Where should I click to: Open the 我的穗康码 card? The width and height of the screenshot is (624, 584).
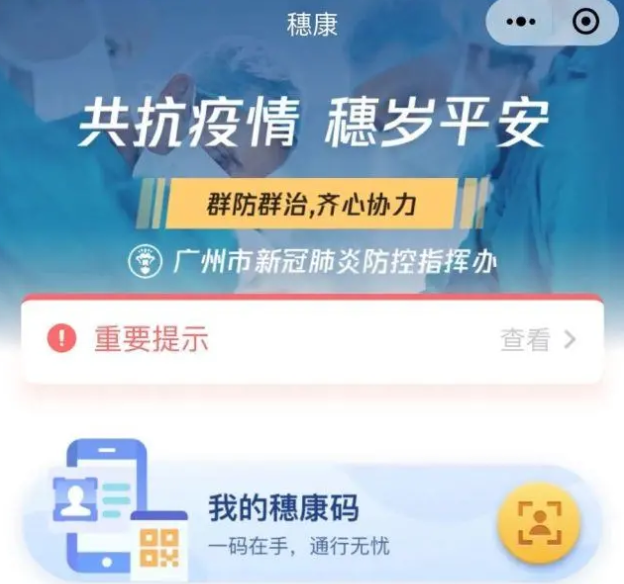click(x=300, y=522)
